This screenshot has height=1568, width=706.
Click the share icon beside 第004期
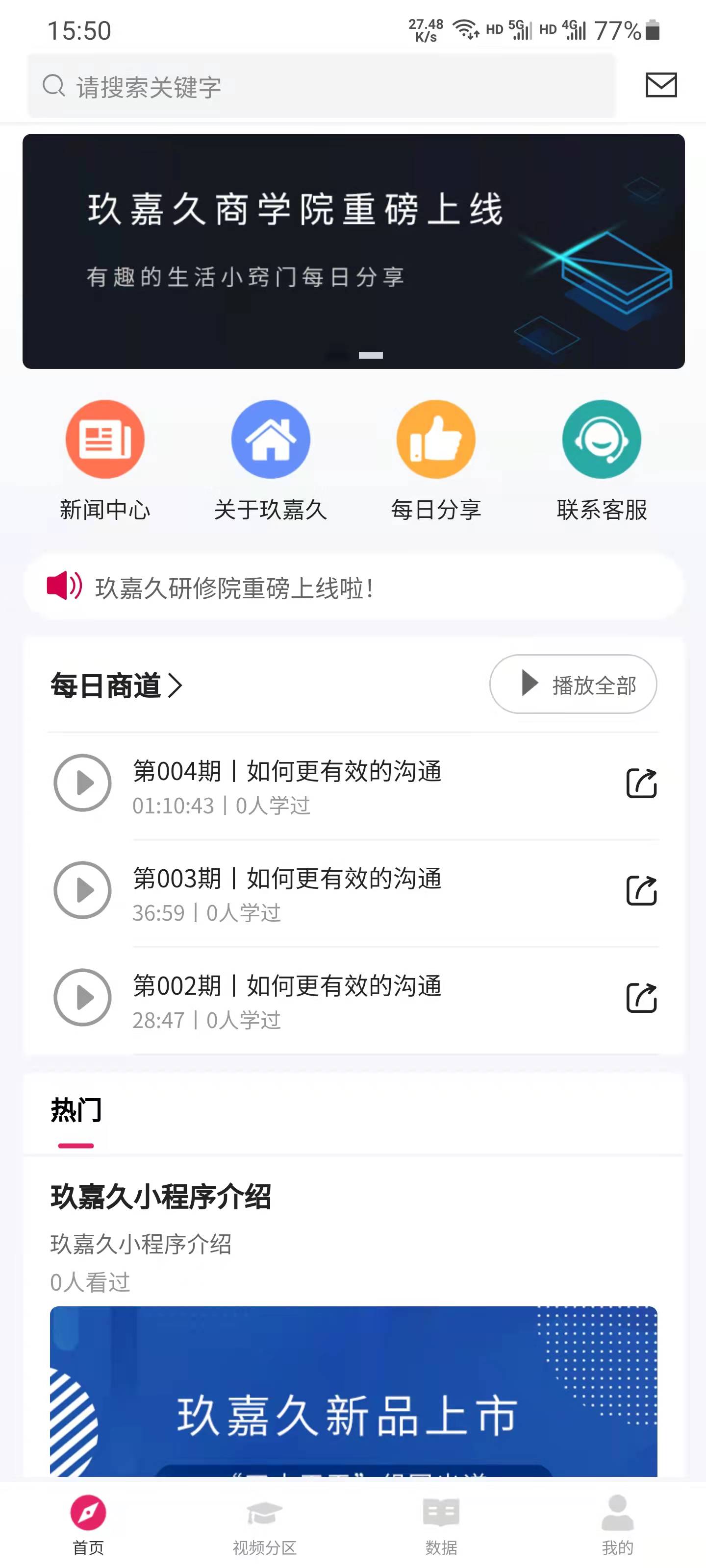click(x=641, y=784)
